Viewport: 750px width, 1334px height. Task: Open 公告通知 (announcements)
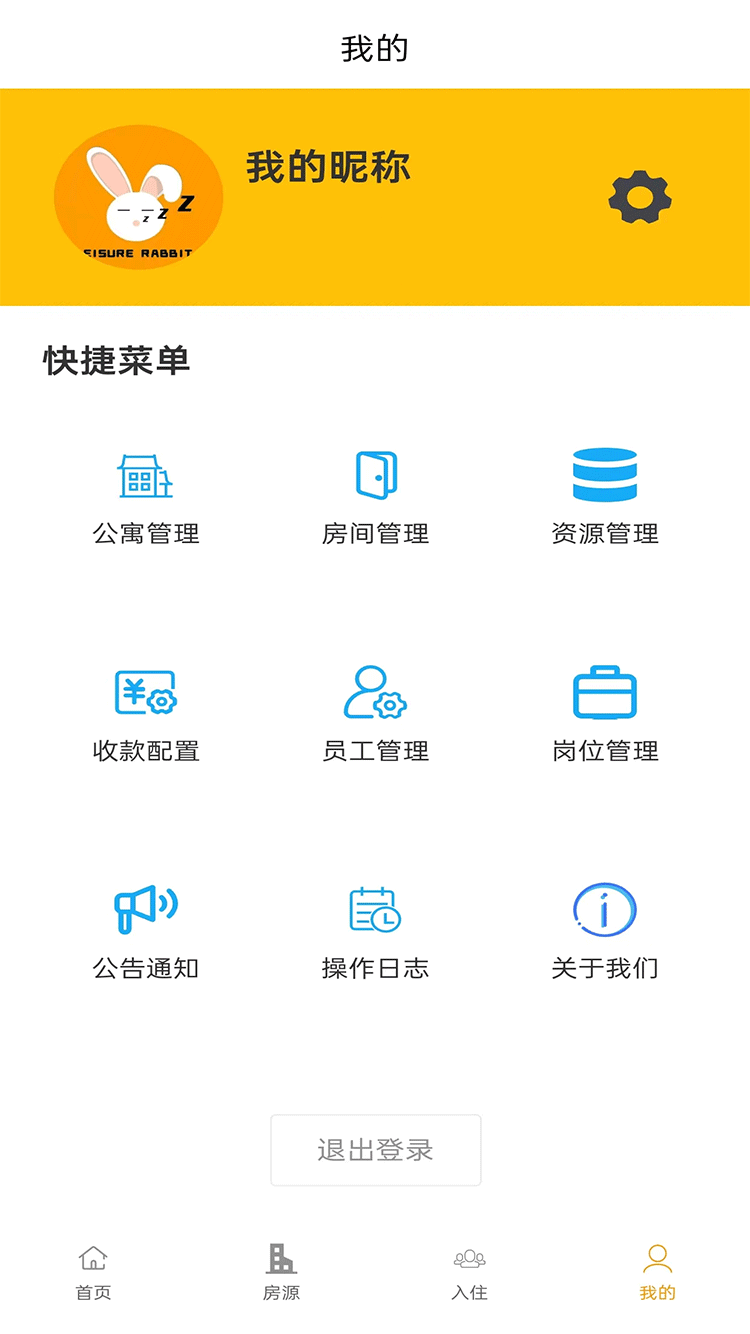[146, 928]
